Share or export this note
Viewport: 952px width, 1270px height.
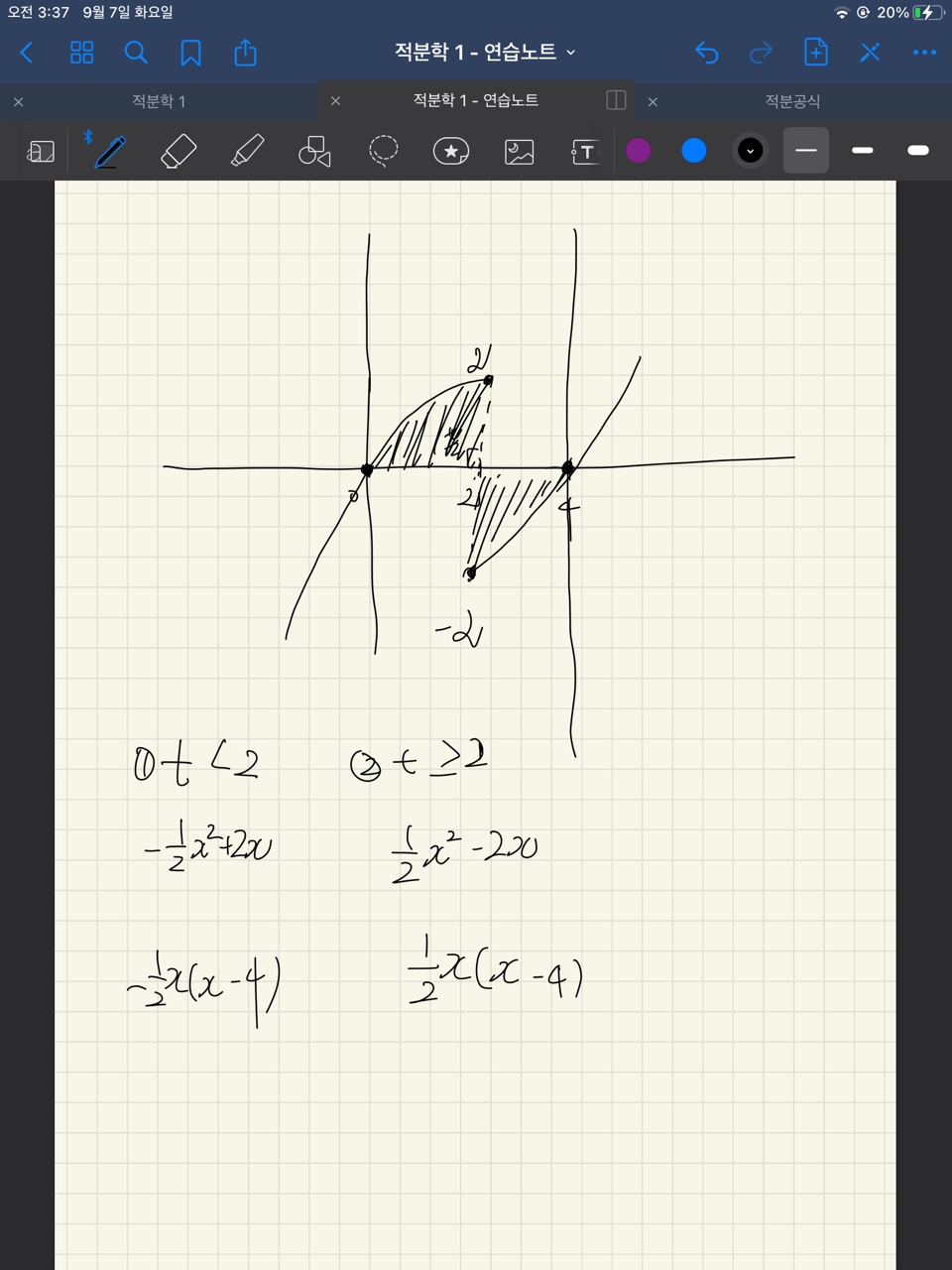[x=245, y=53]
